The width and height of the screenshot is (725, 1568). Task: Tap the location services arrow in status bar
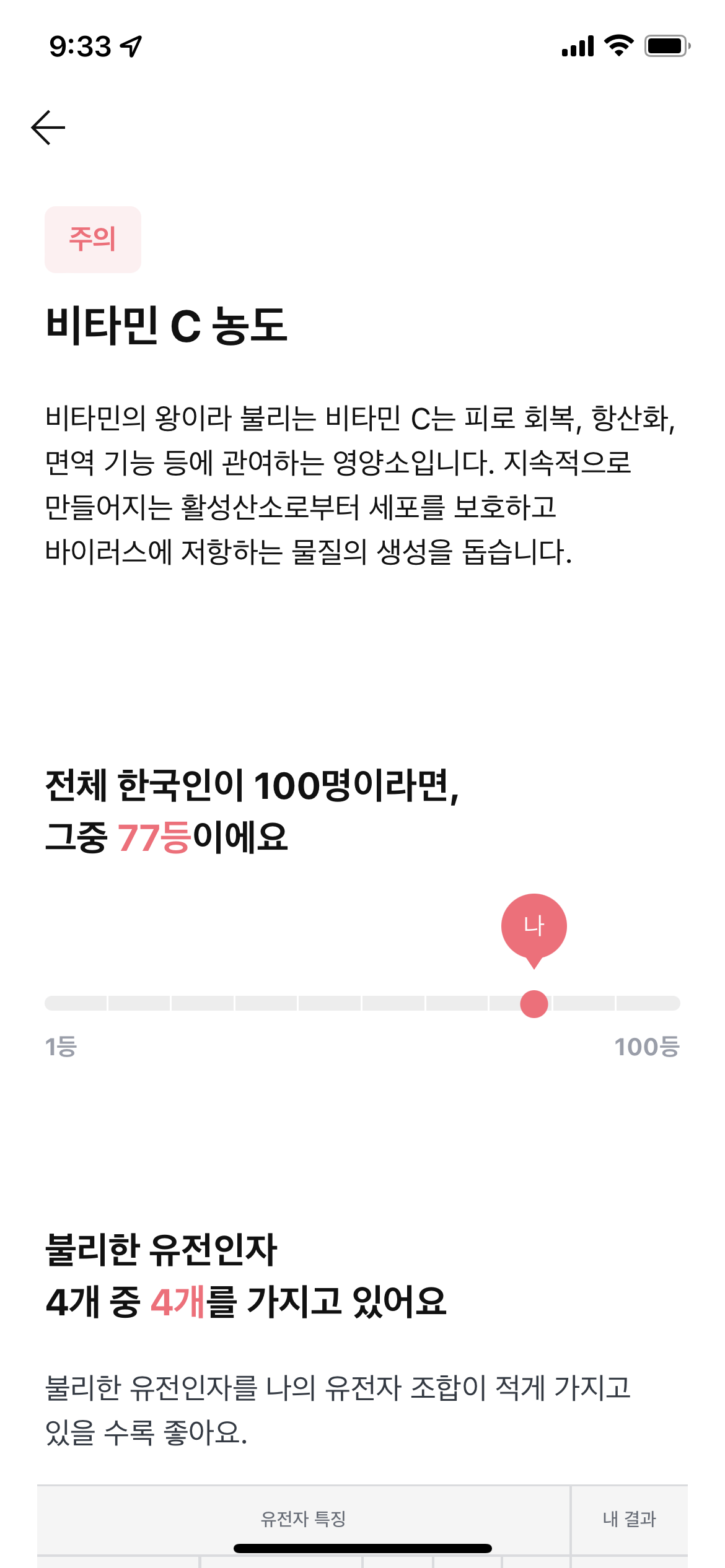(x=132, y=45)
